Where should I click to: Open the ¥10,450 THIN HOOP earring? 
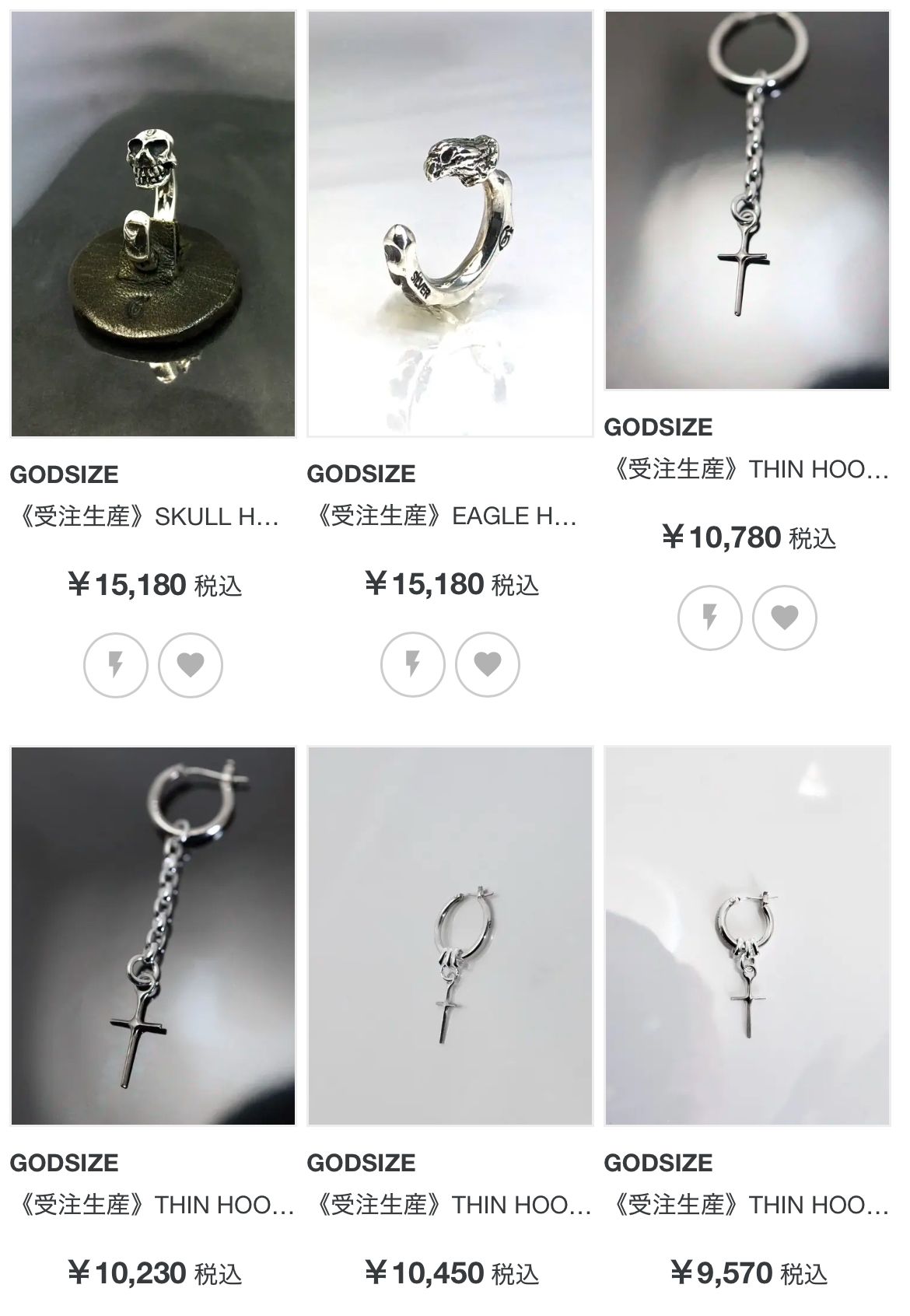[x=450, y=936]
